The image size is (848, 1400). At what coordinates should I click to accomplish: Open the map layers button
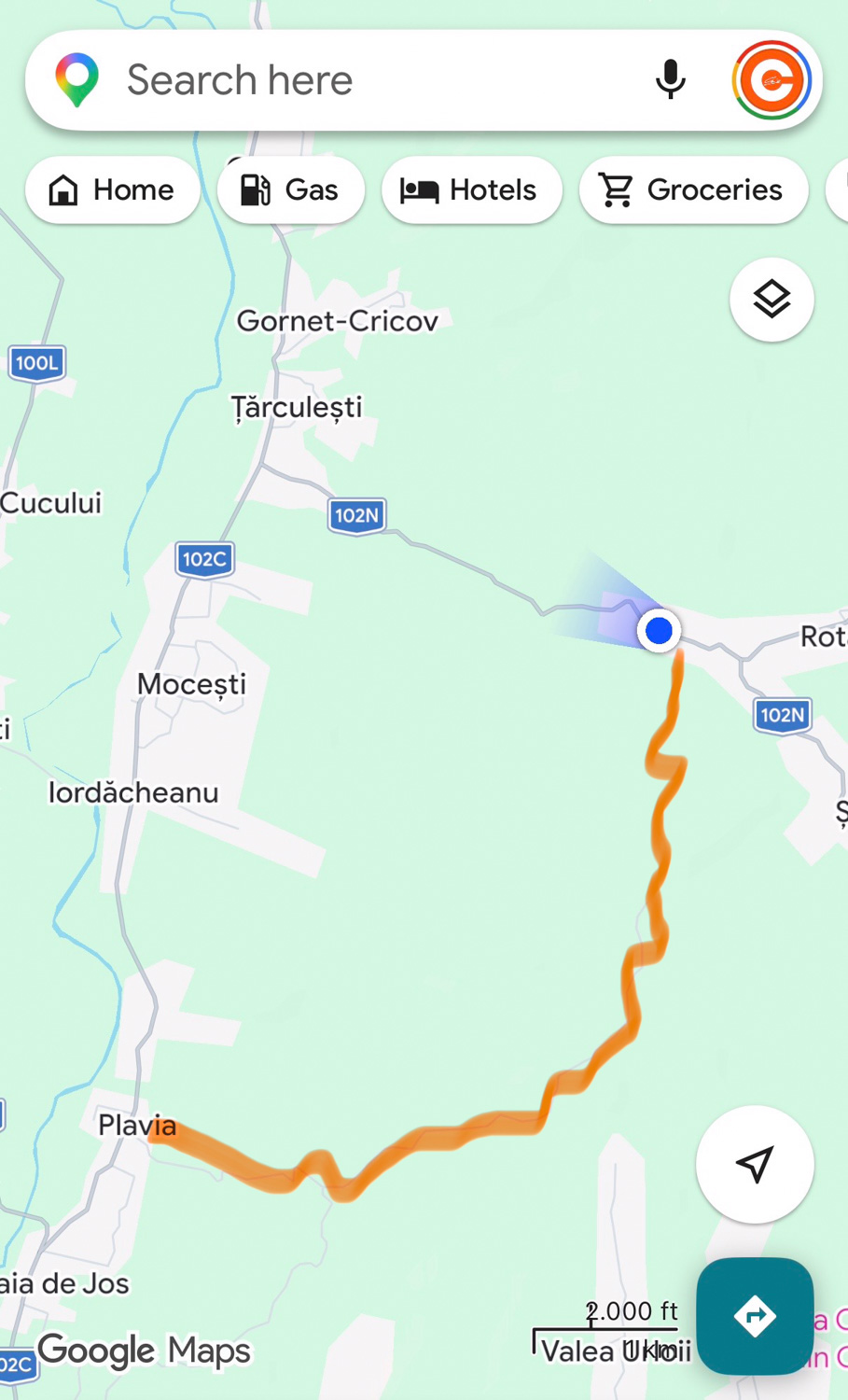[772, 300]
